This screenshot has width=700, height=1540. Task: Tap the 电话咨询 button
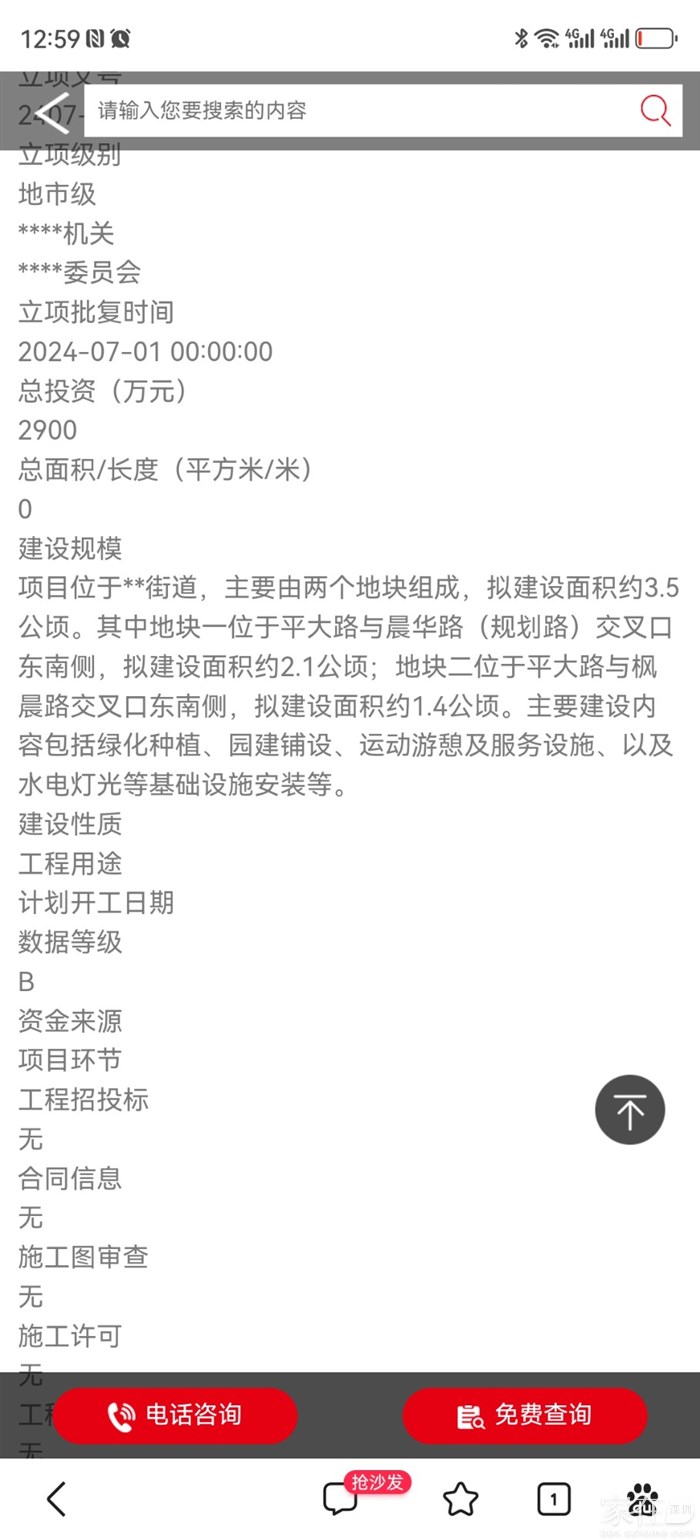(x=175, y=1415)
